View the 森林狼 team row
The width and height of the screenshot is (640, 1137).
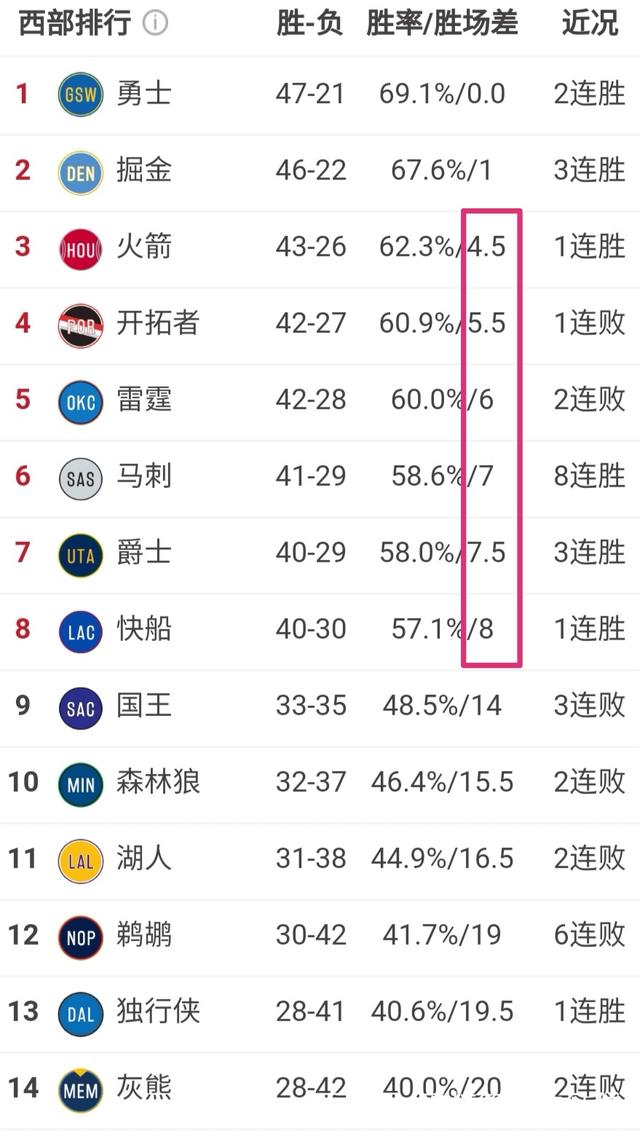(320, 784)
